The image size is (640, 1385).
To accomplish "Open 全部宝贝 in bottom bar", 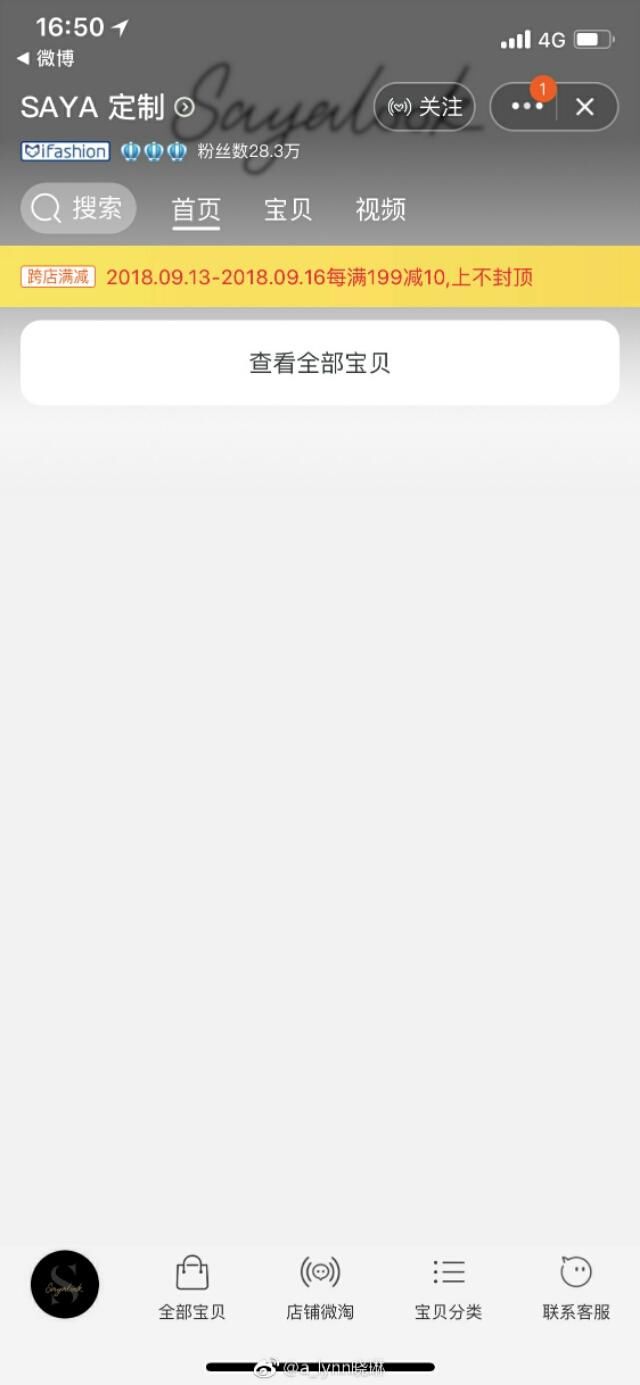I will click(x=192, y=1288).
